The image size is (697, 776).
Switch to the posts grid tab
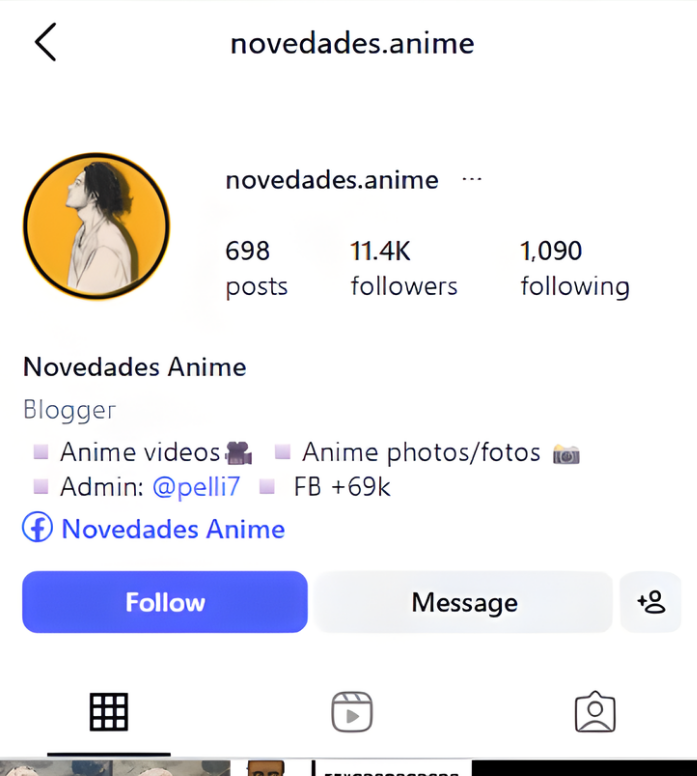point(109,712)
